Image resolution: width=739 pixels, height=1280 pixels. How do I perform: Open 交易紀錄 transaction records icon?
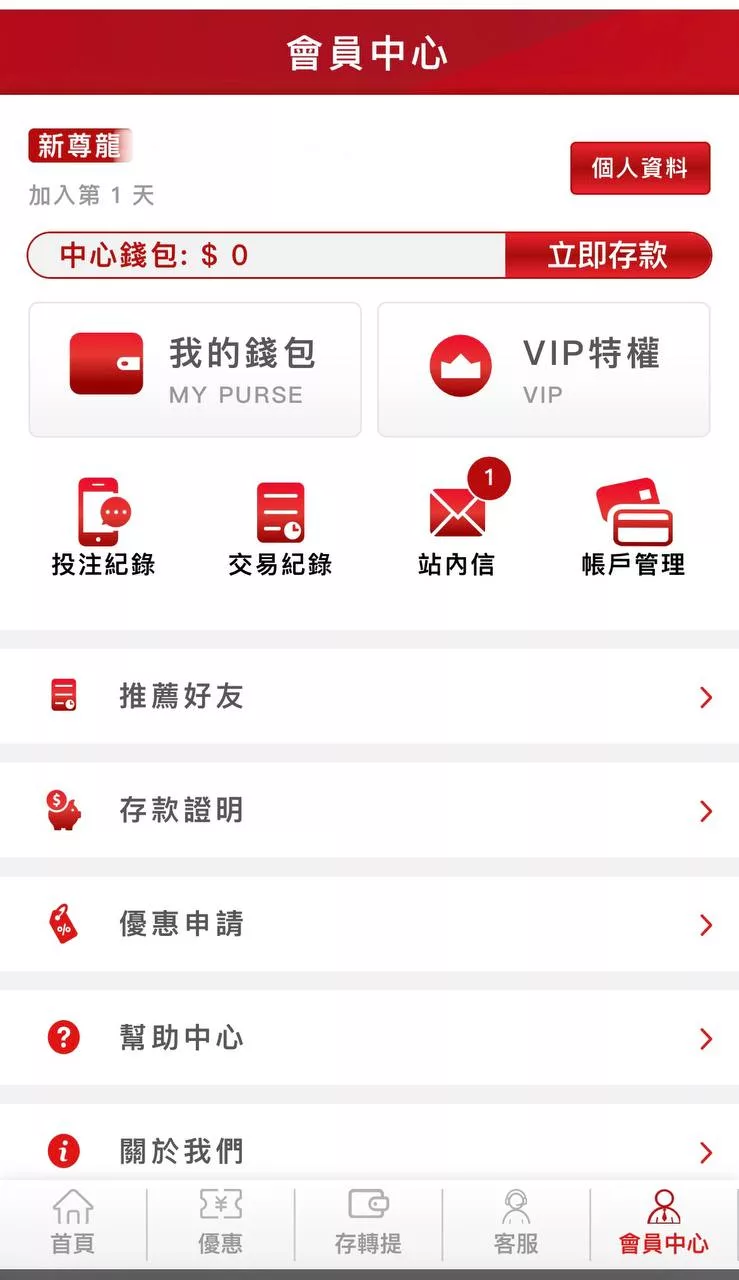[x=280, y=521]
